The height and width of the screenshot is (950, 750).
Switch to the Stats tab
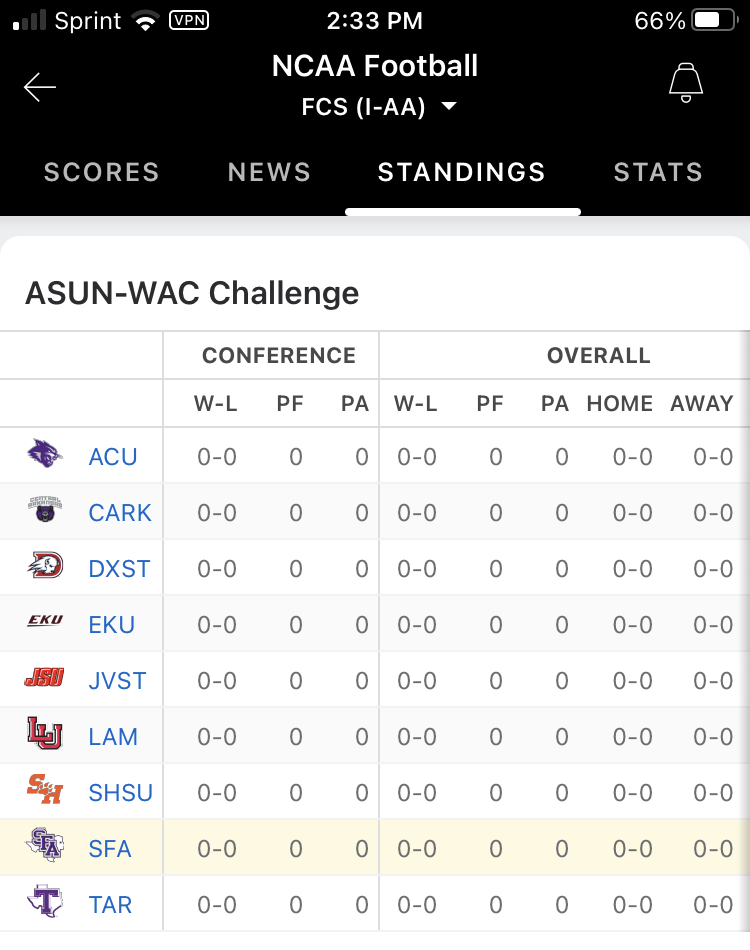(x=658, y=172)
